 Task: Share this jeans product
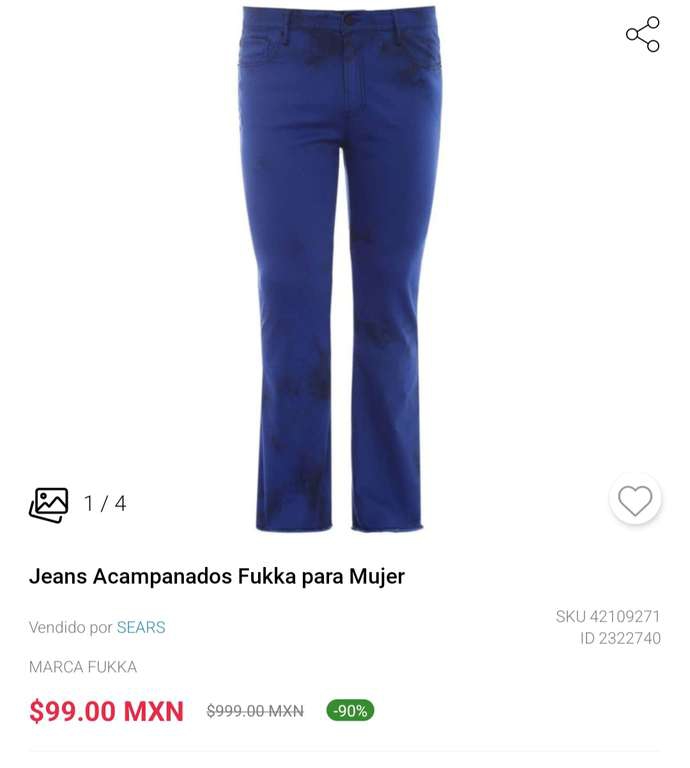[642, 34]
